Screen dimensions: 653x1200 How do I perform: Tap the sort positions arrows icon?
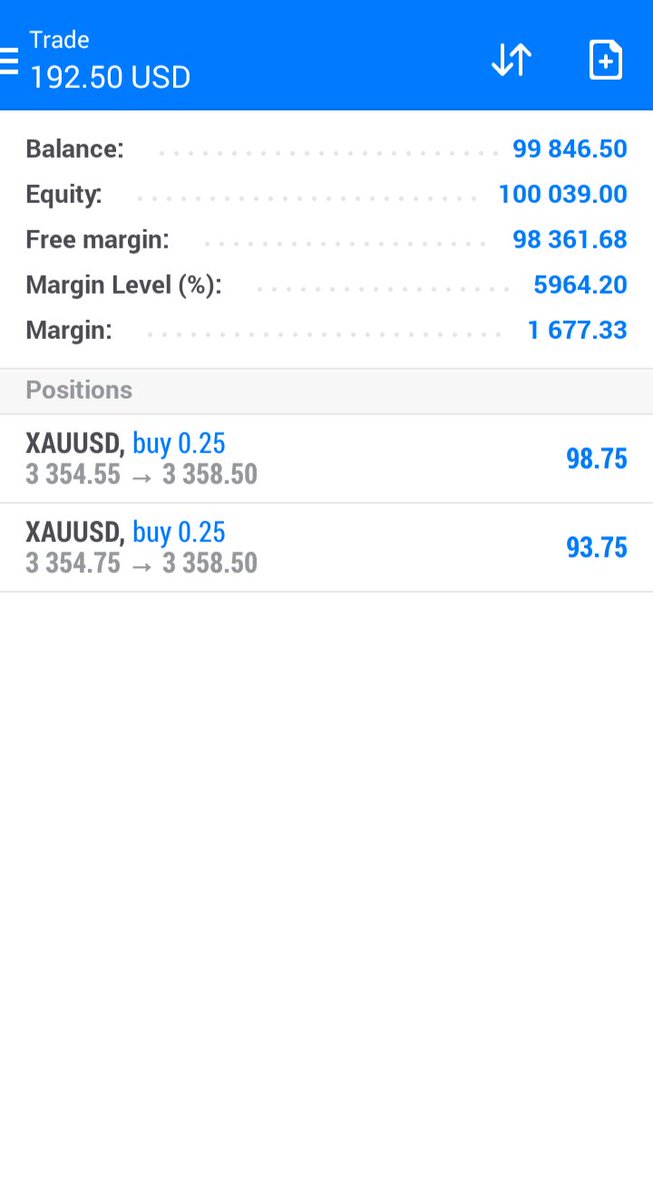coord(512,60)
